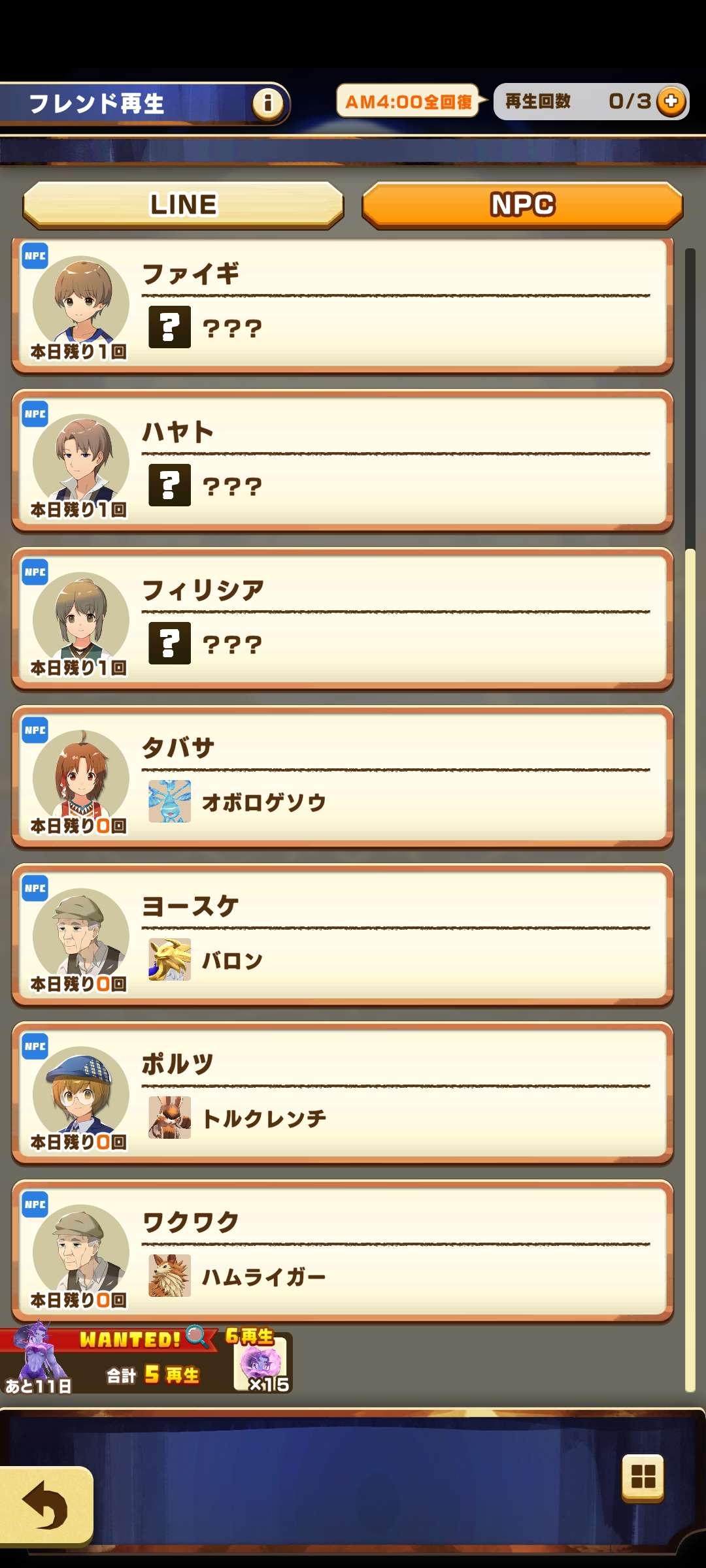Open ワクワク's ハムライガー card
Image resolution: width=706 pixels, height=1568 pixels.
343,1253
